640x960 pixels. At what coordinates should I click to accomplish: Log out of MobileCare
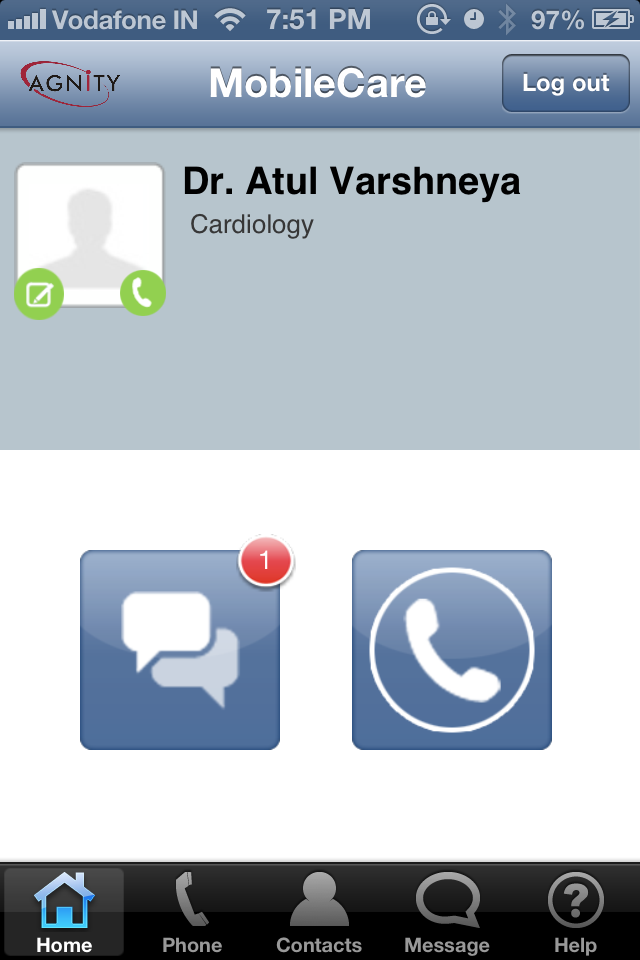[565, 83]
